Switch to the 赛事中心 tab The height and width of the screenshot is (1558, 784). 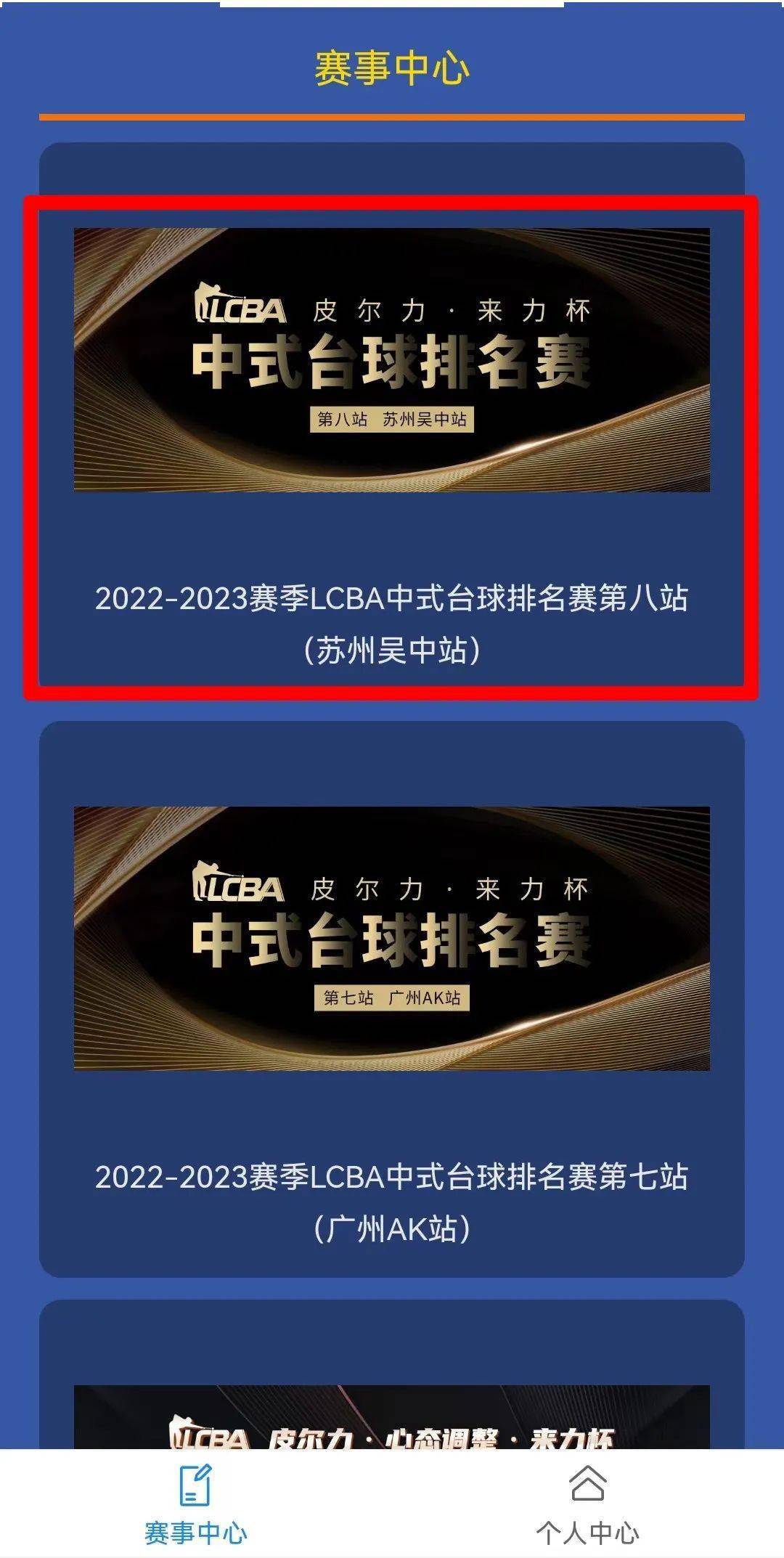pyautogui.click(x=195, y=1504)
